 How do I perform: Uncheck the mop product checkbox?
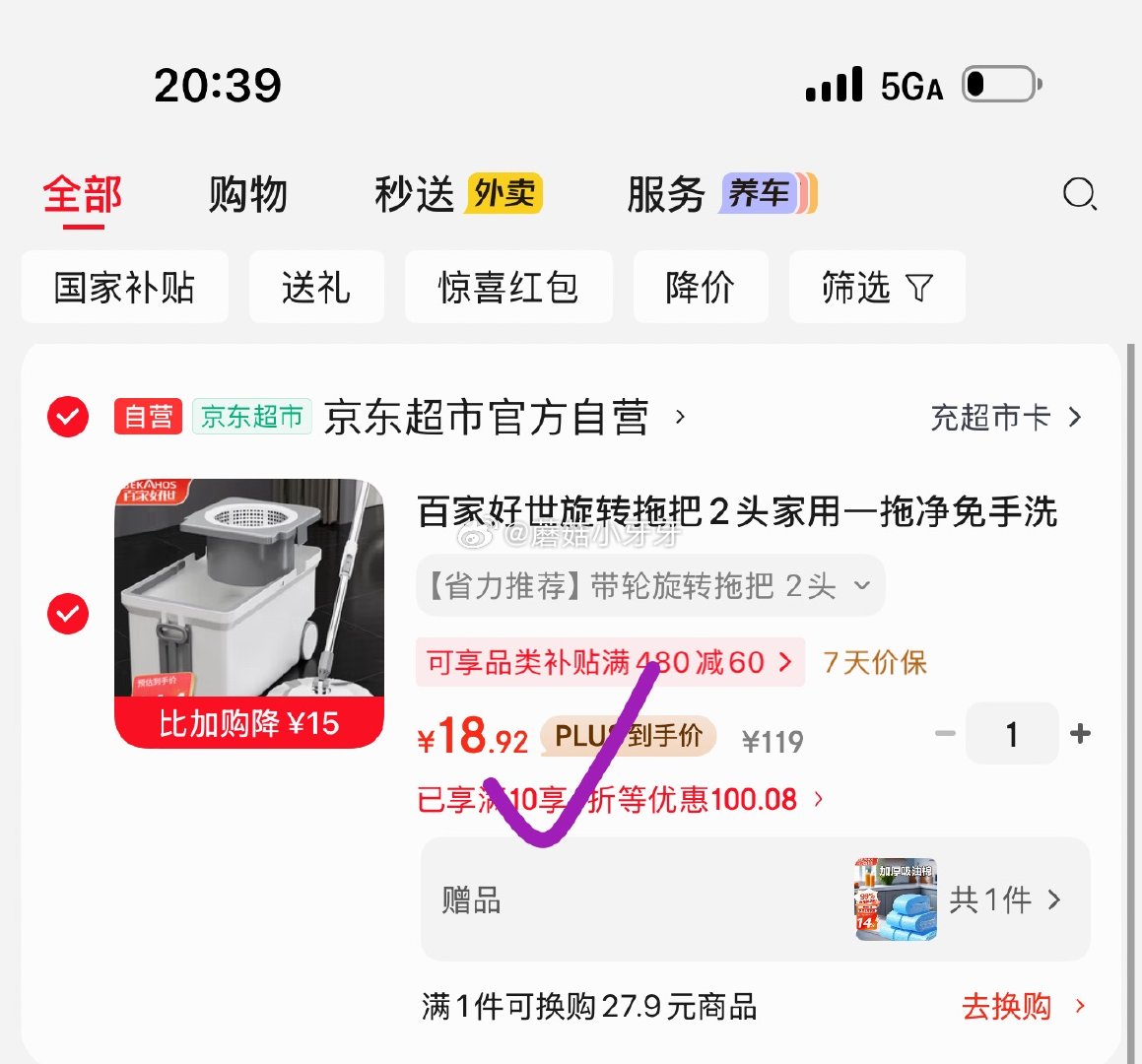pyautogui.click(x=68, y=613)
